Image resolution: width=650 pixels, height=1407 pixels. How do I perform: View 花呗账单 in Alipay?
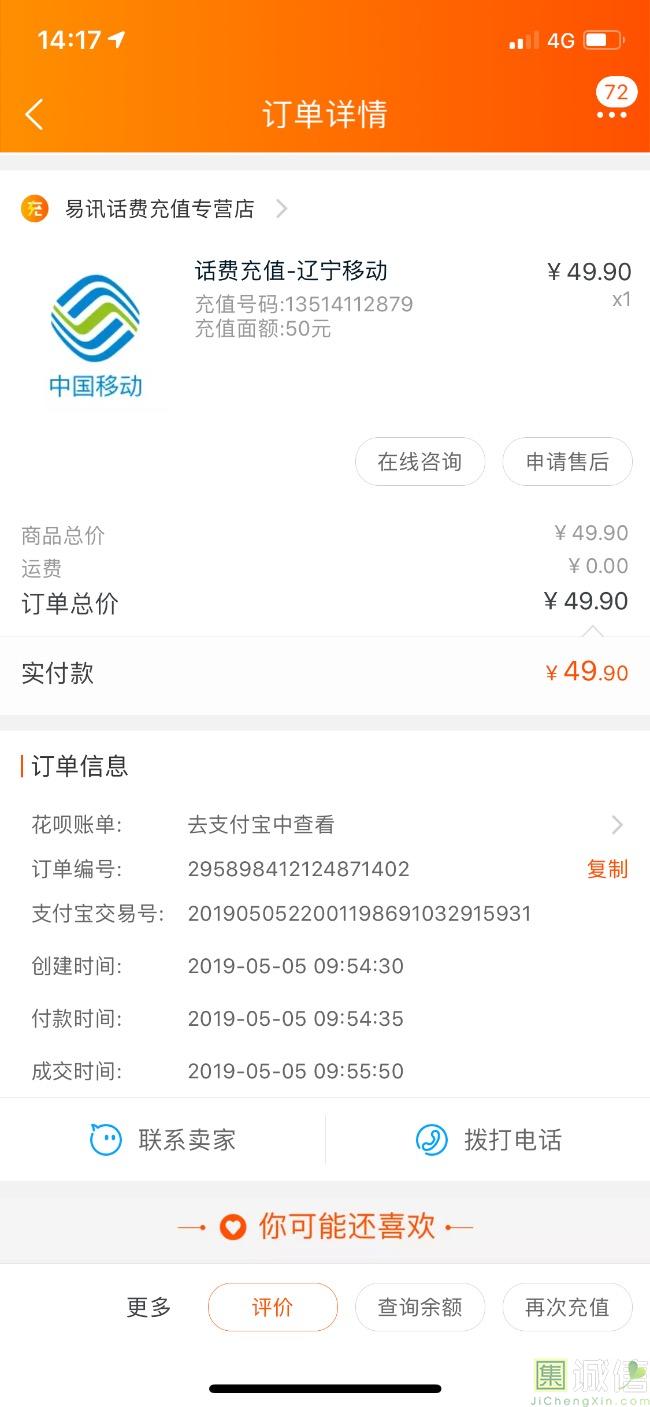400,825
